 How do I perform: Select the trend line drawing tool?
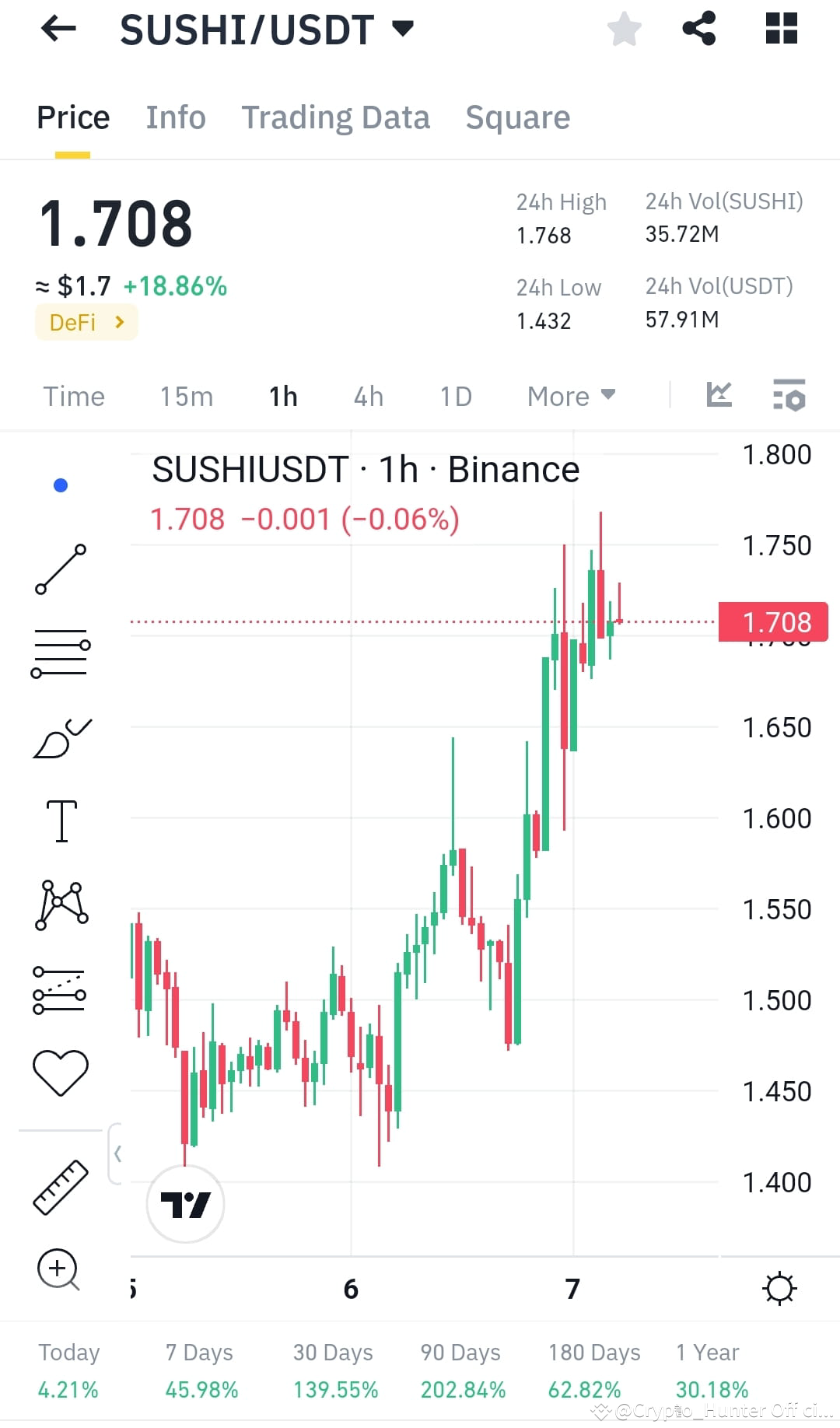(x=61, y=568)
